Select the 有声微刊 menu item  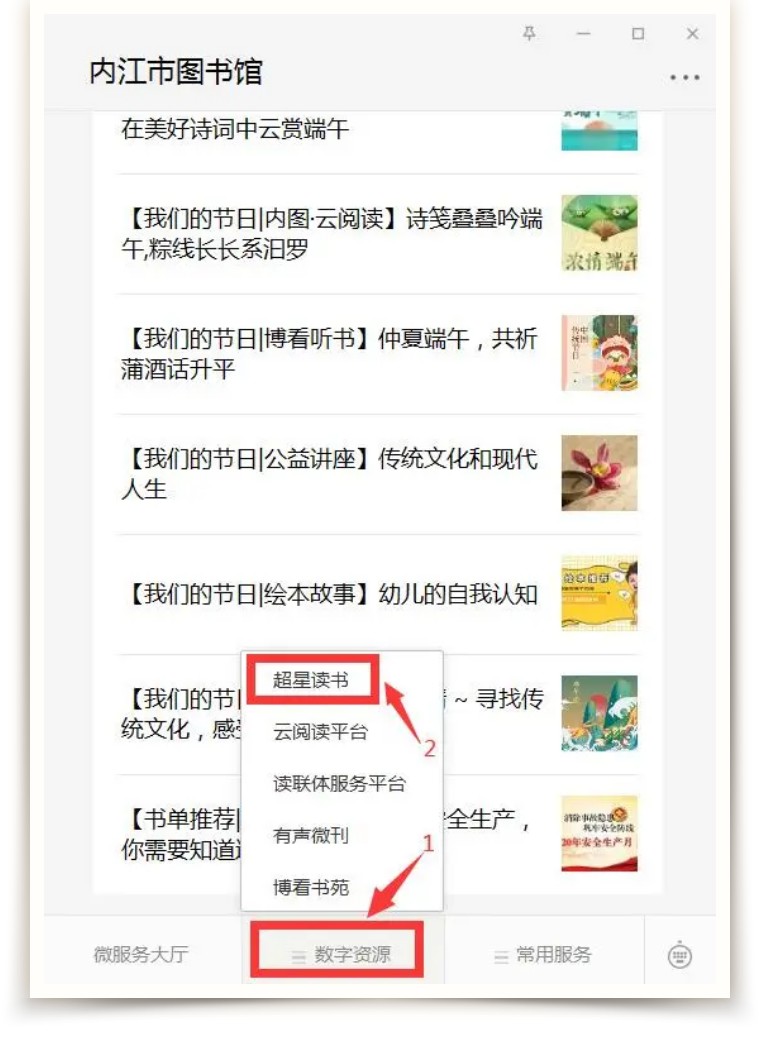click(311, 835)
